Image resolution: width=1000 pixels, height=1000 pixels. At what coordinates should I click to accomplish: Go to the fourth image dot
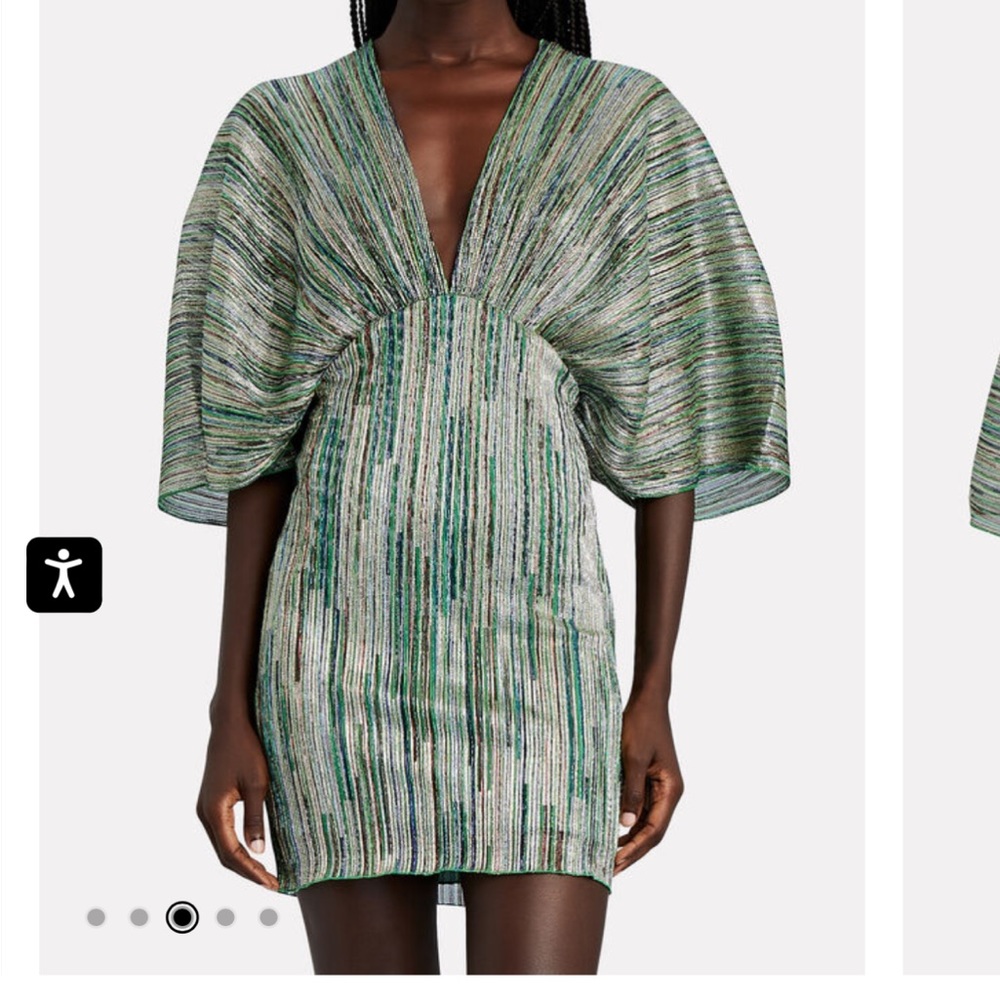[x=226, y=917]
